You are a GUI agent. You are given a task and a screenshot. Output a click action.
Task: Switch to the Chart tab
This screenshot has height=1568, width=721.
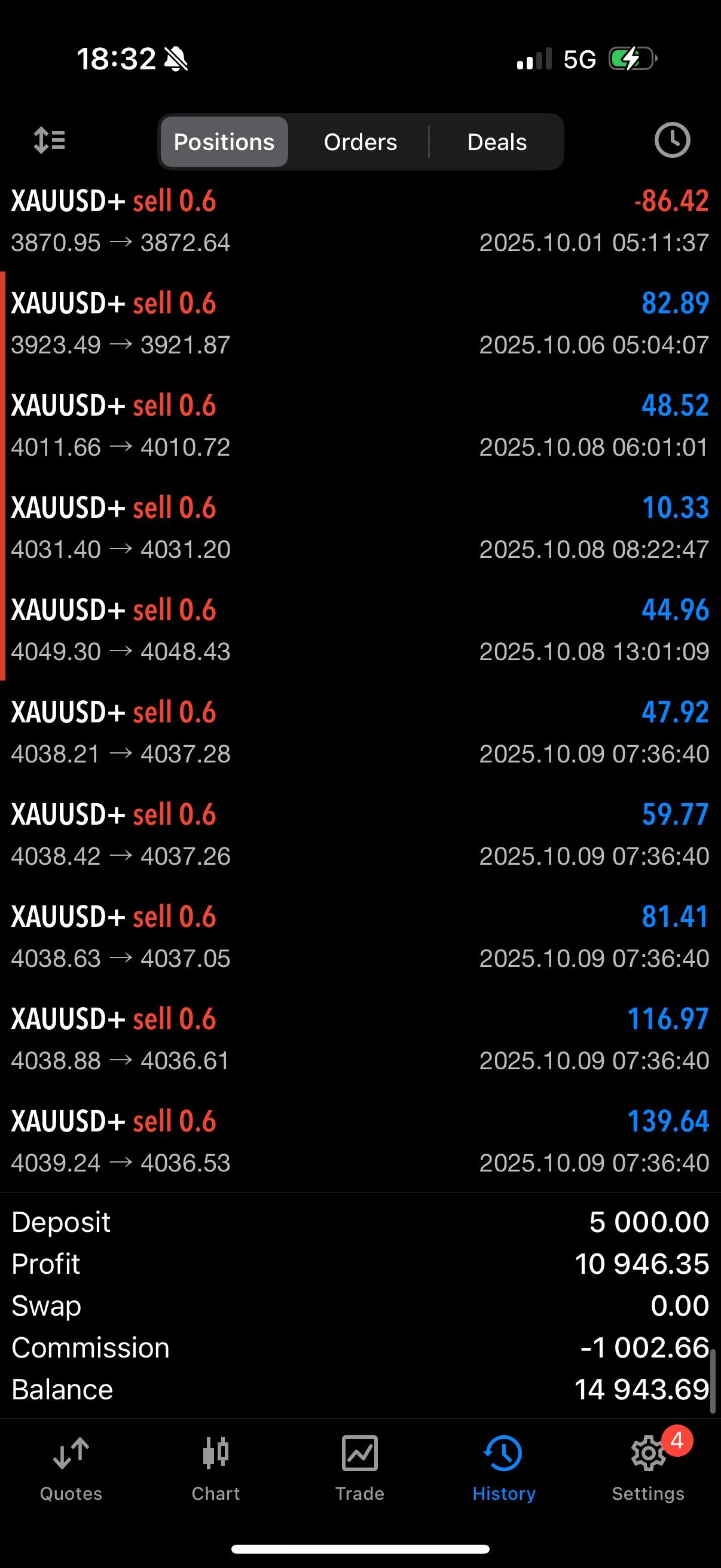click(215, 1468)
